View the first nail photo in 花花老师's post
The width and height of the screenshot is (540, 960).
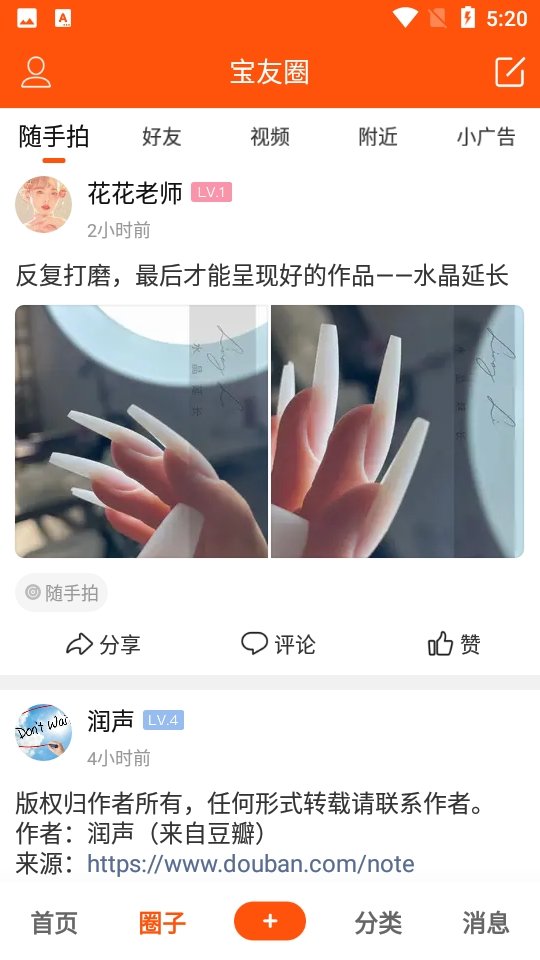(141, 431)
